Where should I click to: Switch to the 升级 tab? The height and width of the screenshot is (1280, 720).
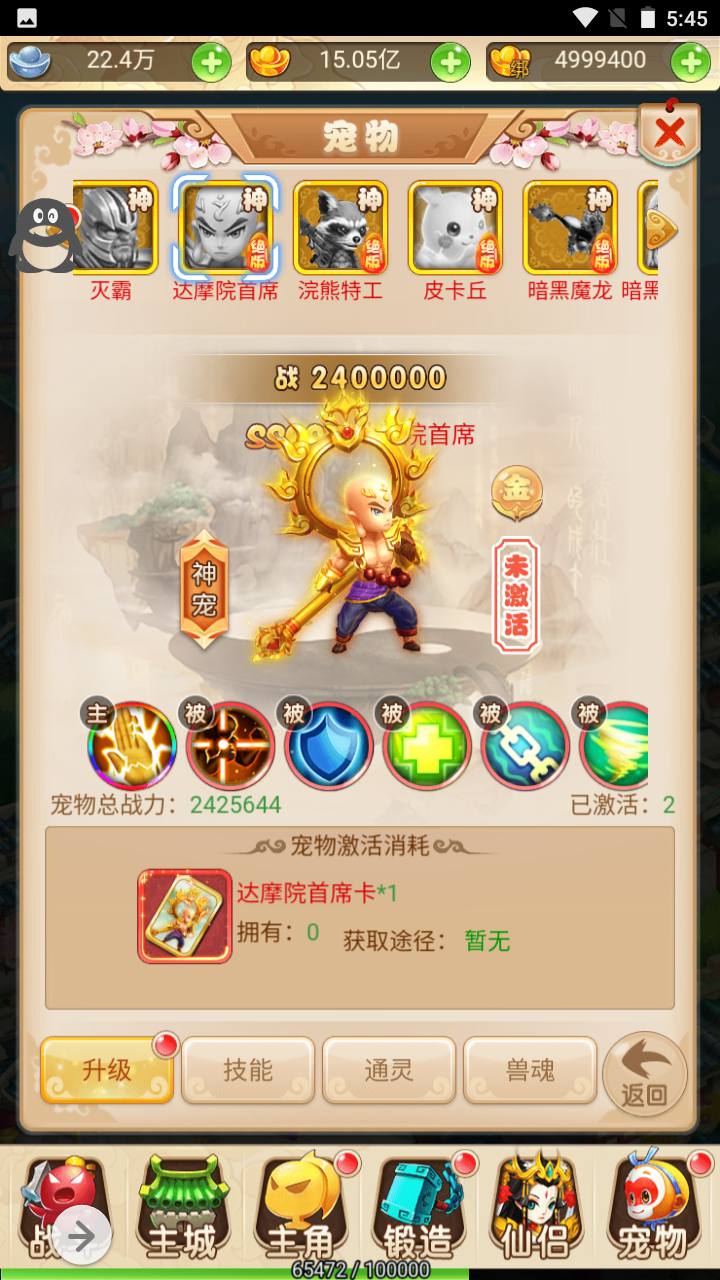click(107, 1070)
